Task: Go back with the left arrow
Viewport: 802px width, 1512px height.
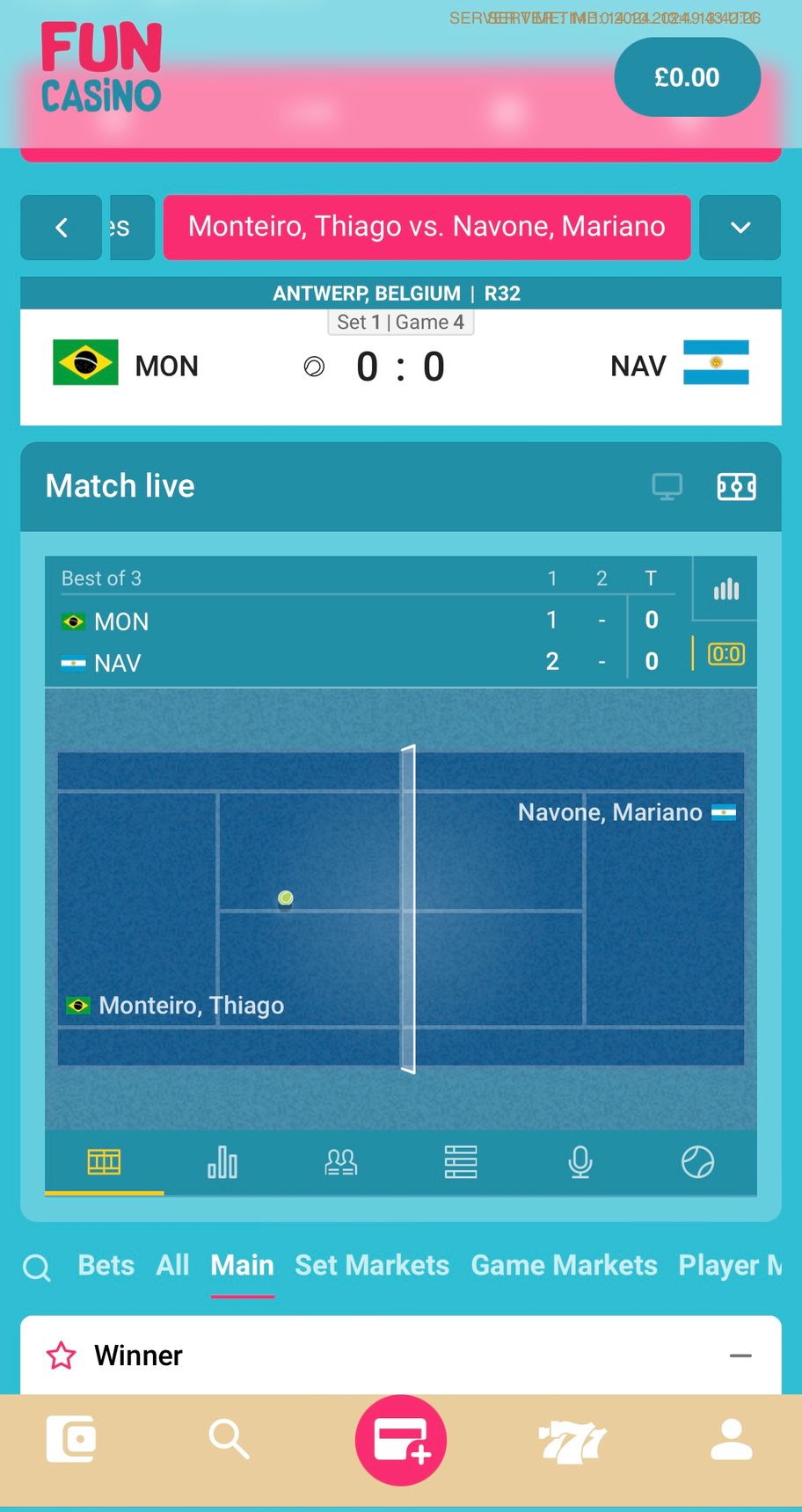Action: [x=62, y=228]
